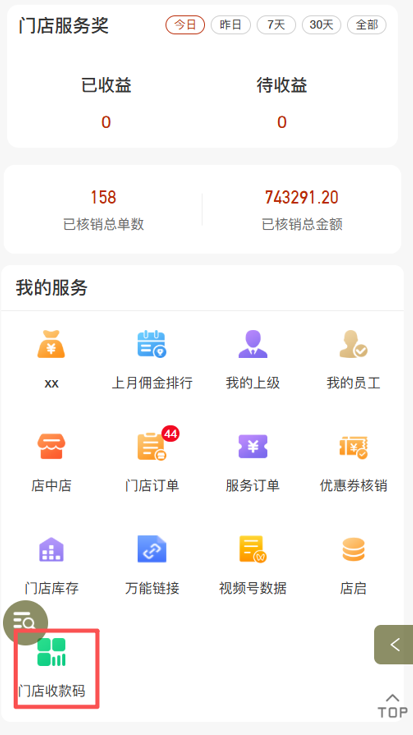Open 服务订单

(x=253, y=462)
